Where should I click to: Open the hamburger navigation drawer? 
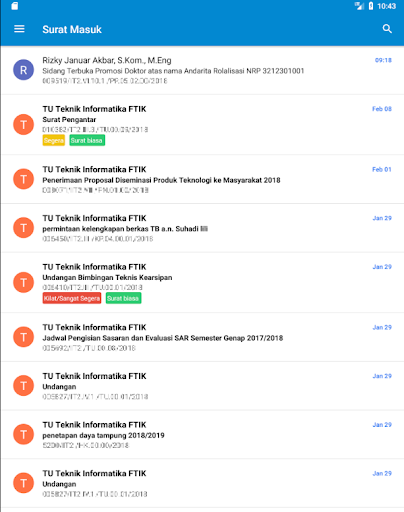coord(19,29)
